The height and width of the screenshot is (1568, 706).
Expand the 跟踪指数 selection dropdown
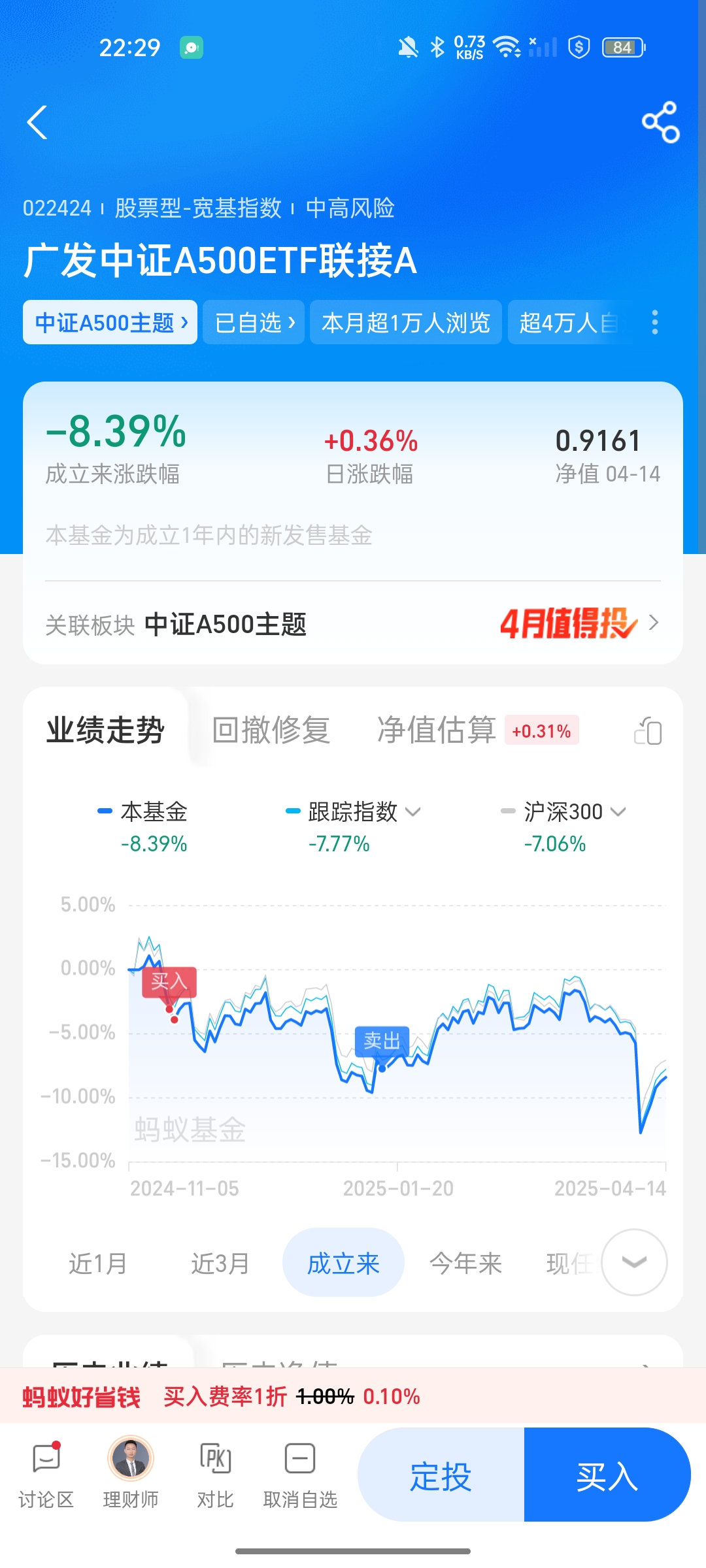click(x=412, y=812)
